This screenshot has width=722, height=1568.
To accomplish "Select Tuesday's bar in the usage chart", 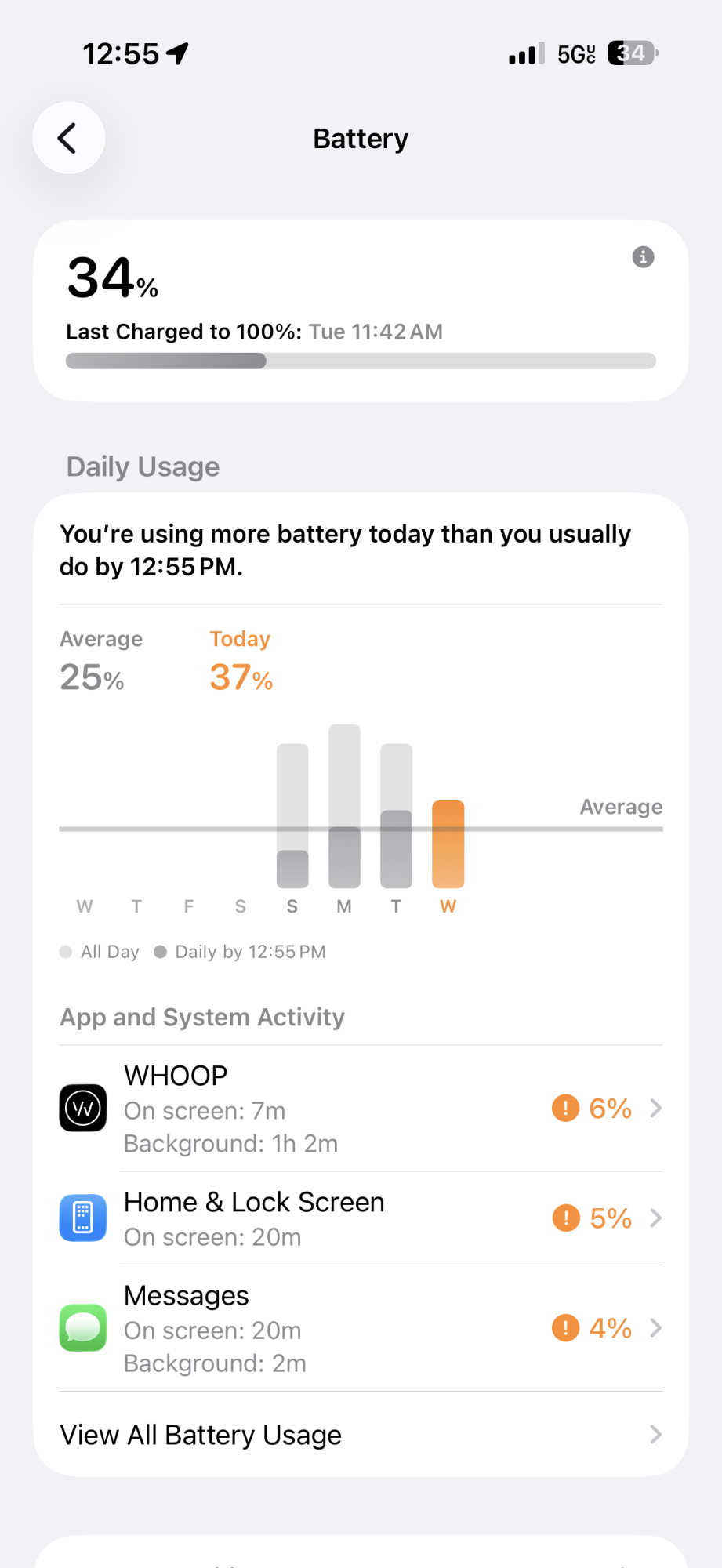I will tap(396, 815).
